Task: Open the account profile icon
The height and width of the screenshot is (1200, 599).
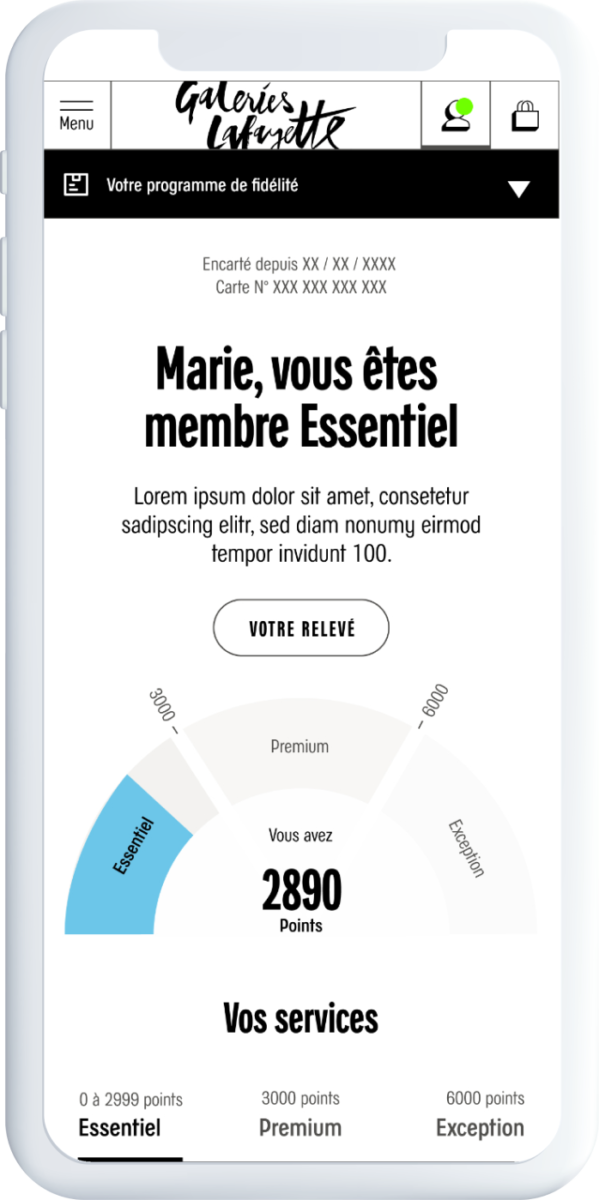Action: (x=456, y=115)
